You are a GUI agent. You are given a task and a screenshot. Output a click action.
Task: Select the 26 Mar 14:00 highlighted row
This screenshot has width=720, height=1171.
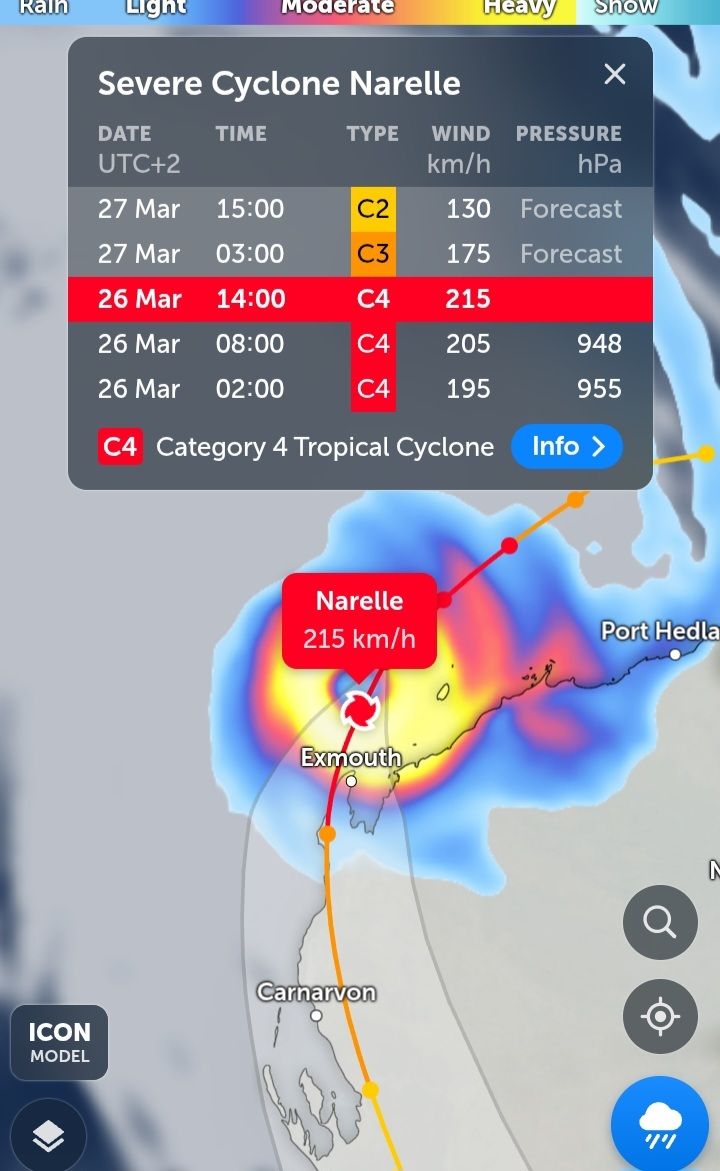[x=360, y=299]
